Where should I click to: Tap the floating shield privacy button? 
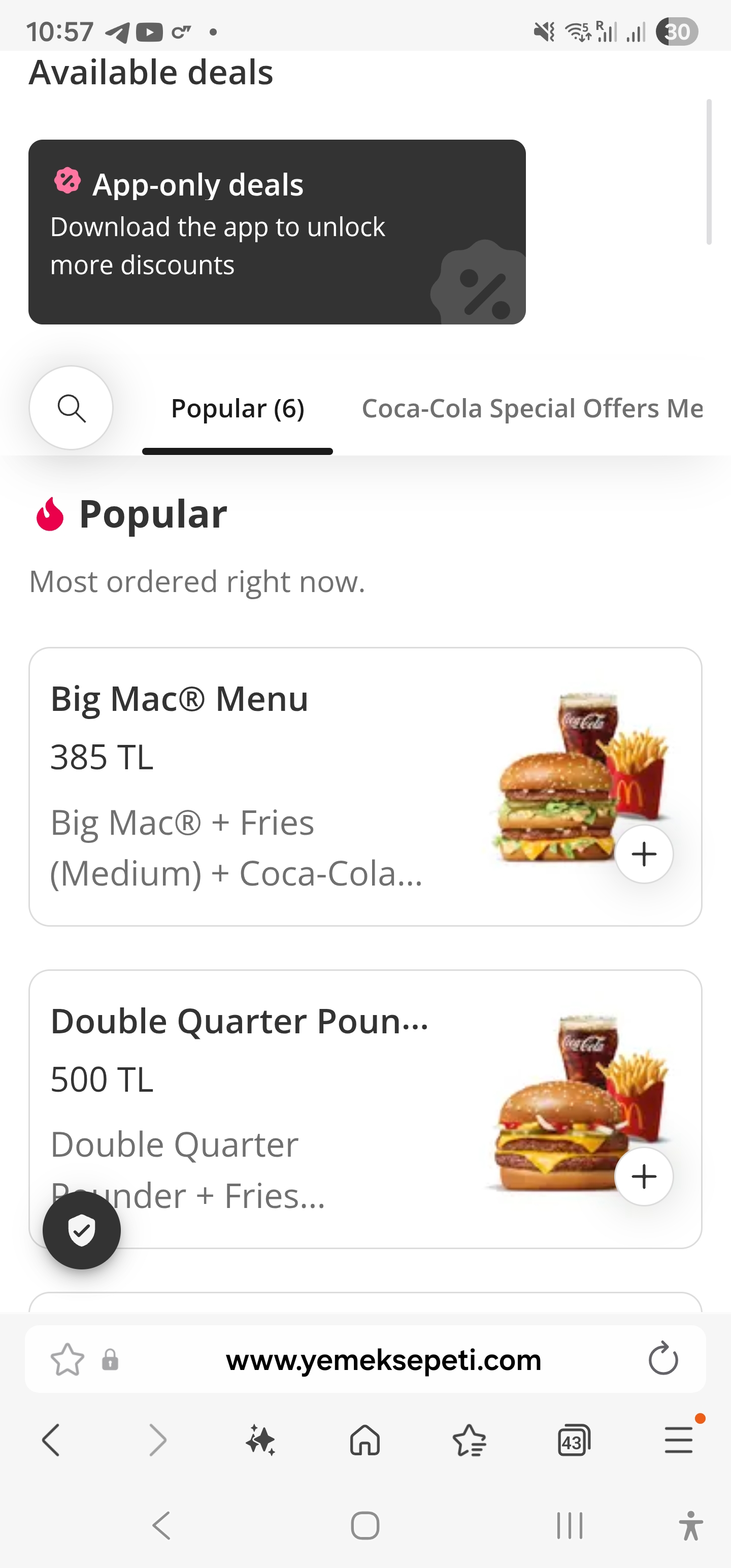82,1230
